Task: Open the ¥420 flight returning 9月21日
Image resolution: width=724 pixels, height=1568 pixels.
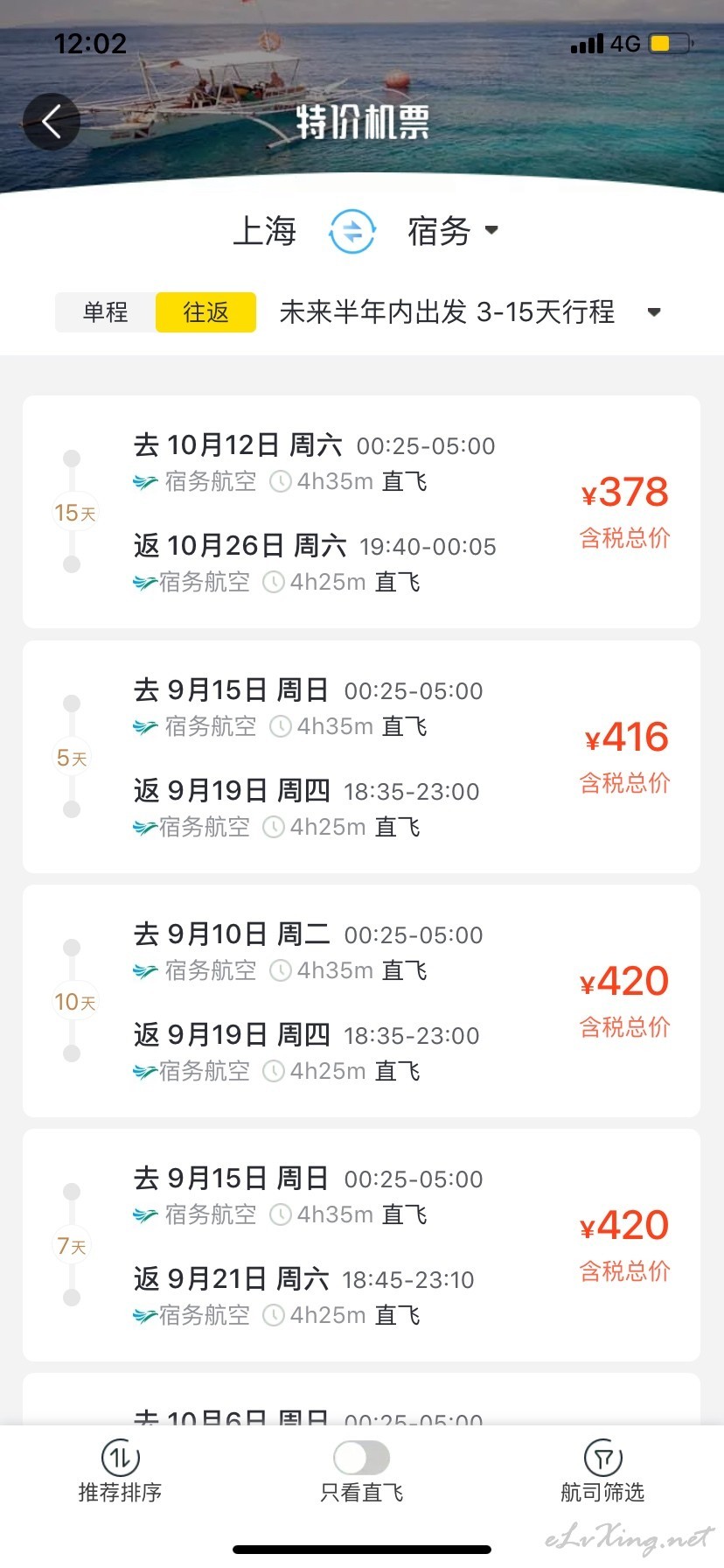Action: [361, 1245]
